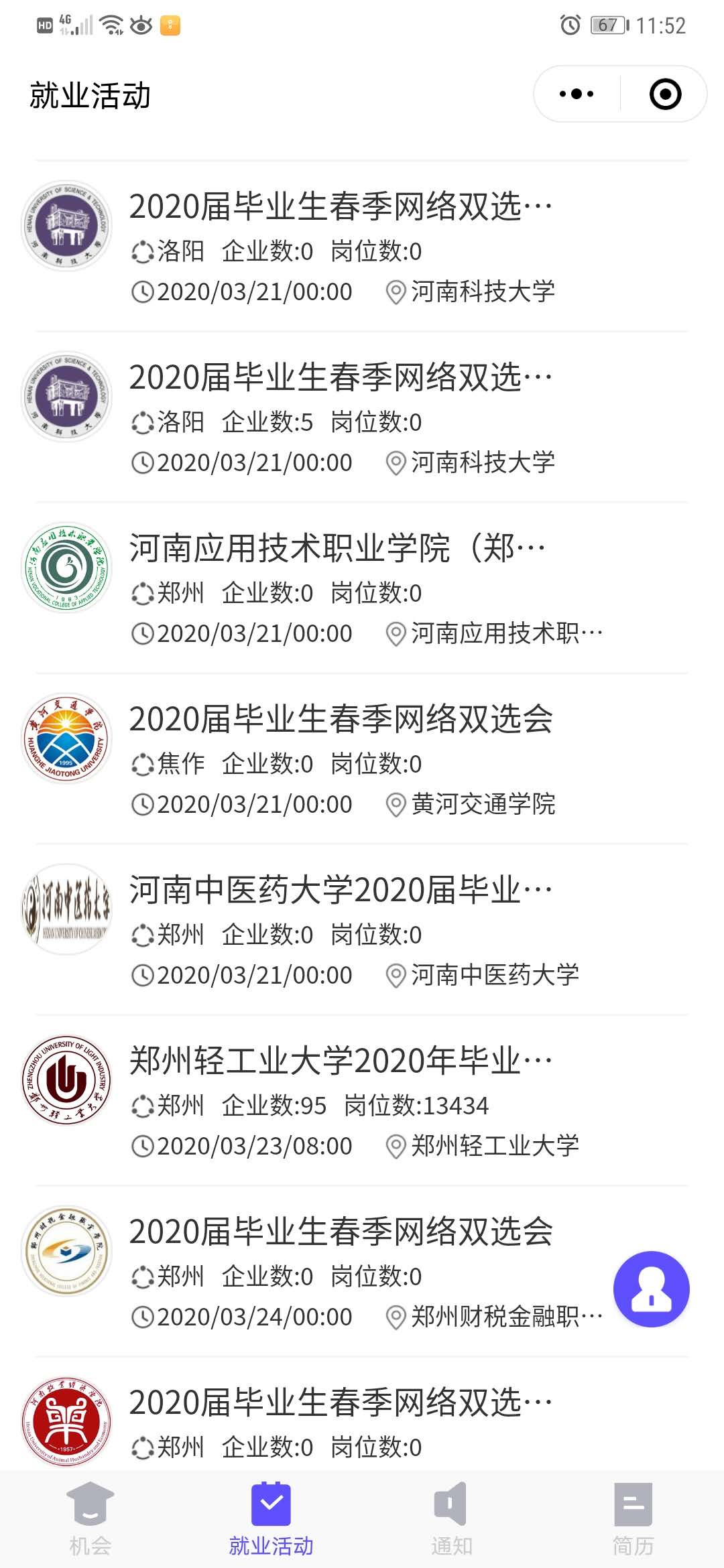Open the mini program more-options menu
The width and height of the screenshot is (724, 1568).
click(x=577, y=94)
